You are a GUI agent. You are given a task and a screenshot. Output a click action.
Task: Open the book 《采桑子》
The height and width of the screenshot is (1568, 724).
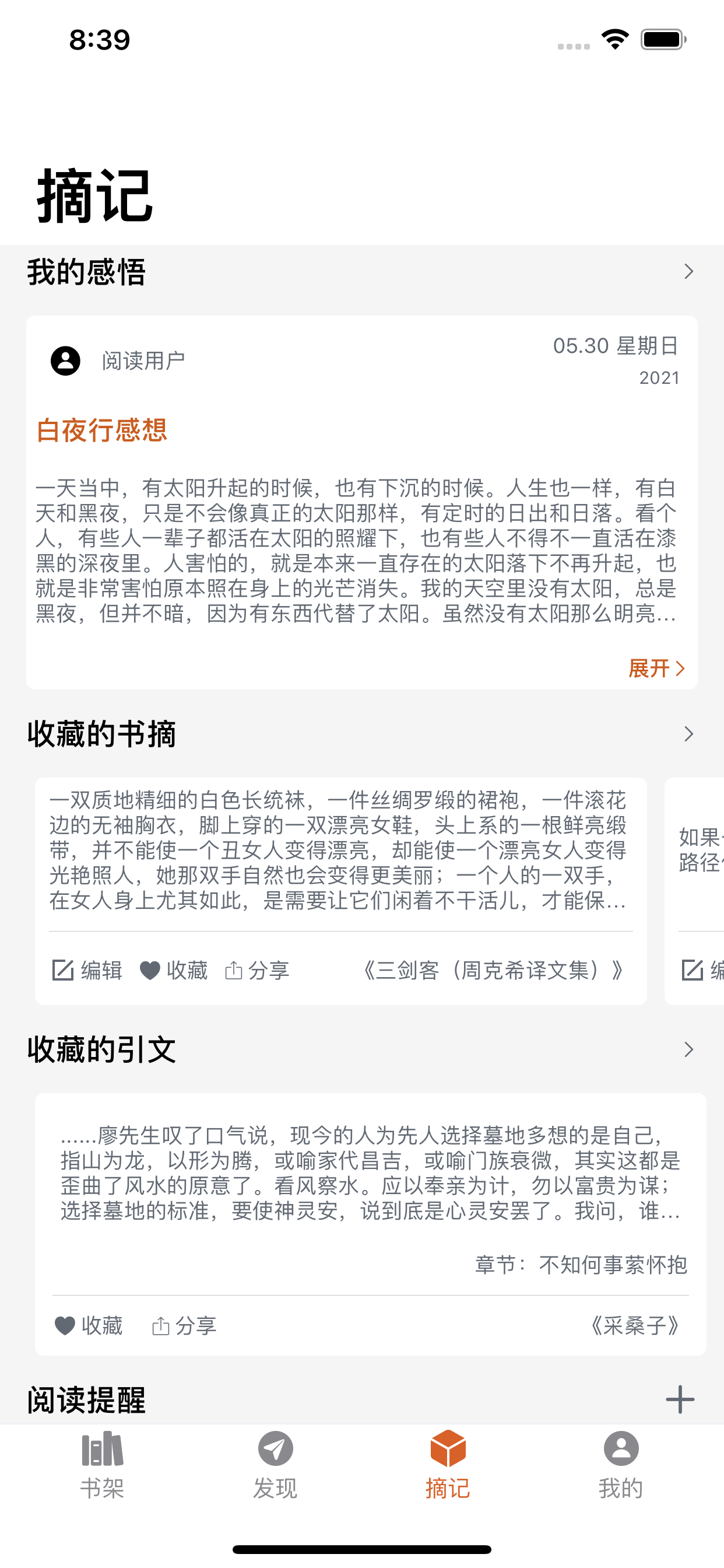tap(635, 1325)
